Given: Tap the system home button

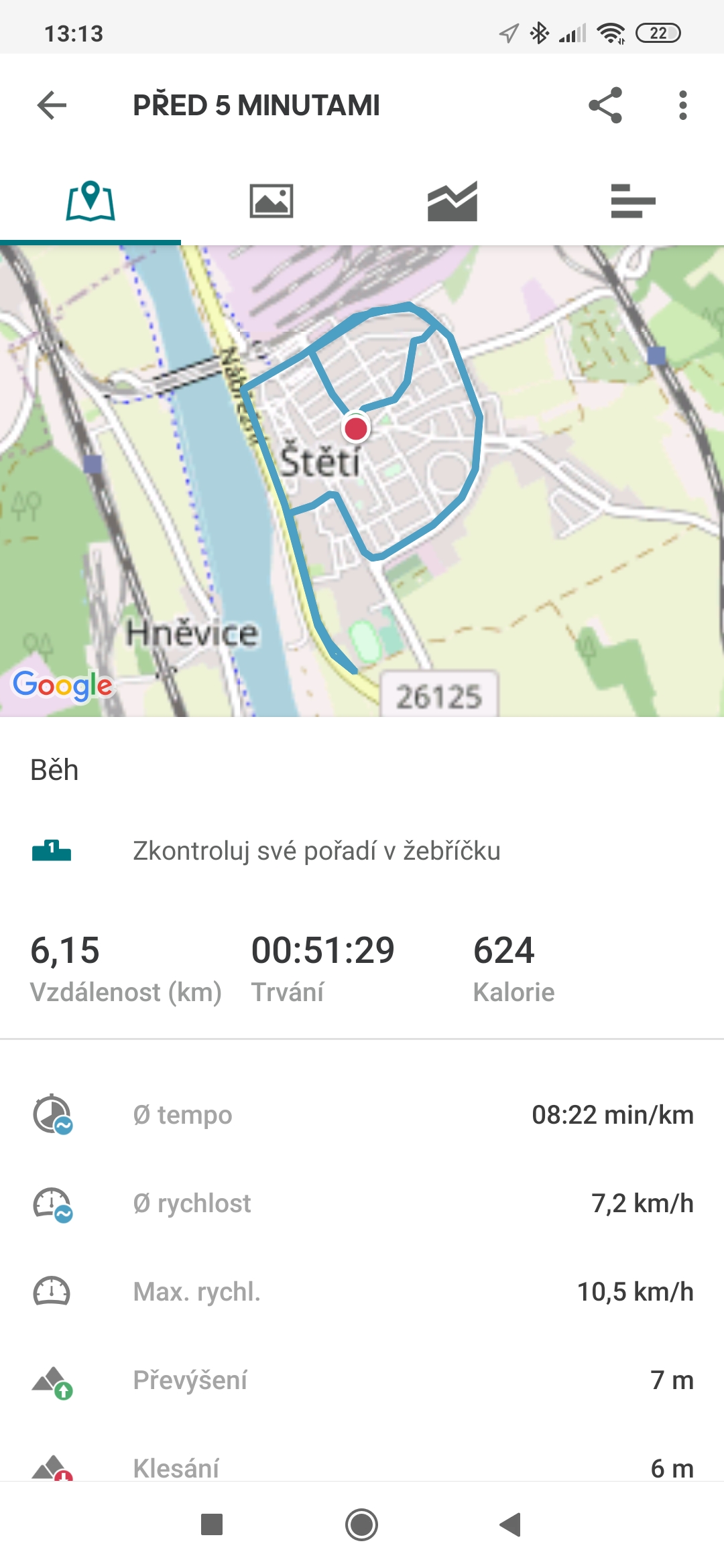Looking at the screenshot, I should tap(362, 1524).
